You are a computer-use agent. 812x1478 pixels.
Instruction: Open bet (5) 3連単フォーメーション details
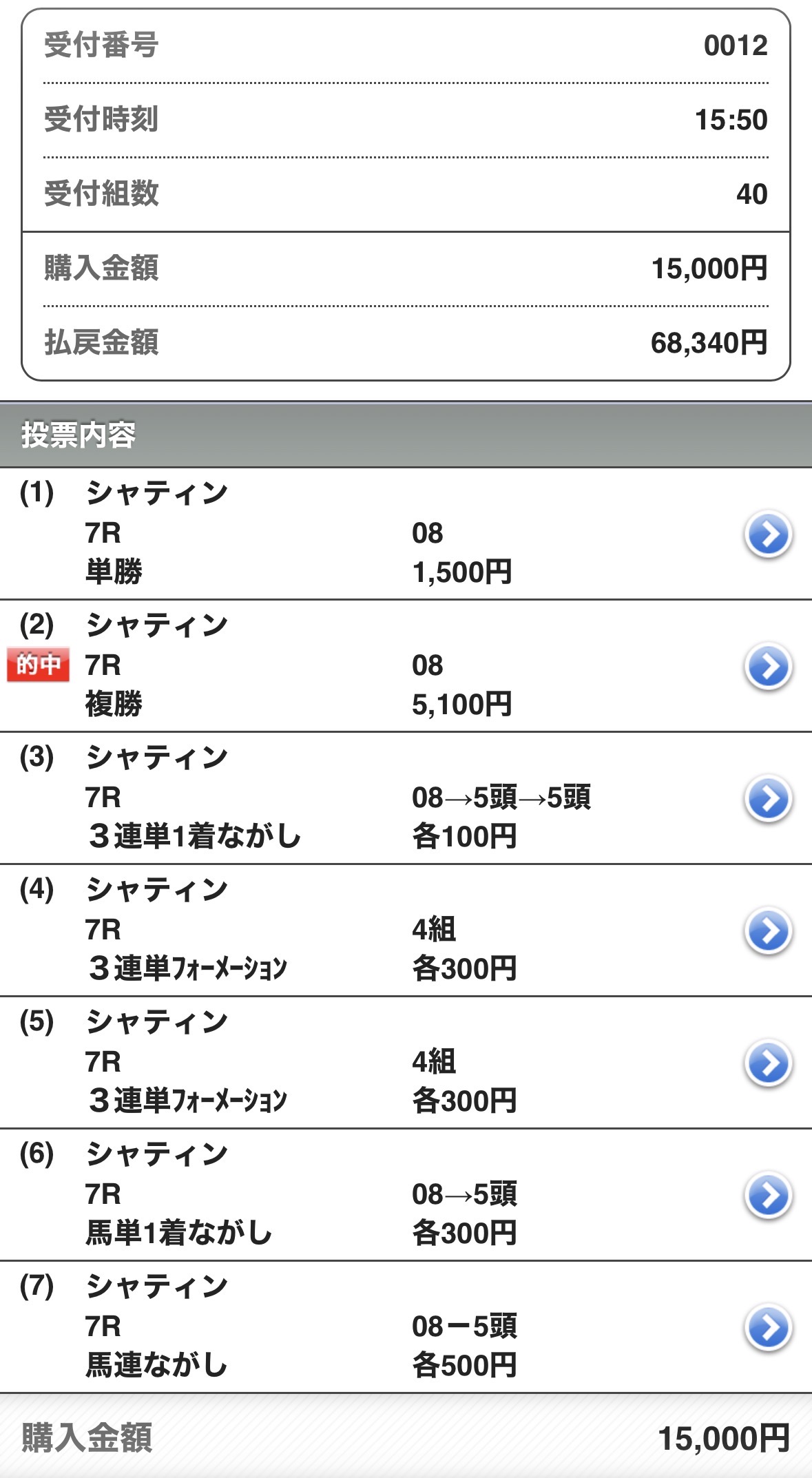tap(768, 1063)
